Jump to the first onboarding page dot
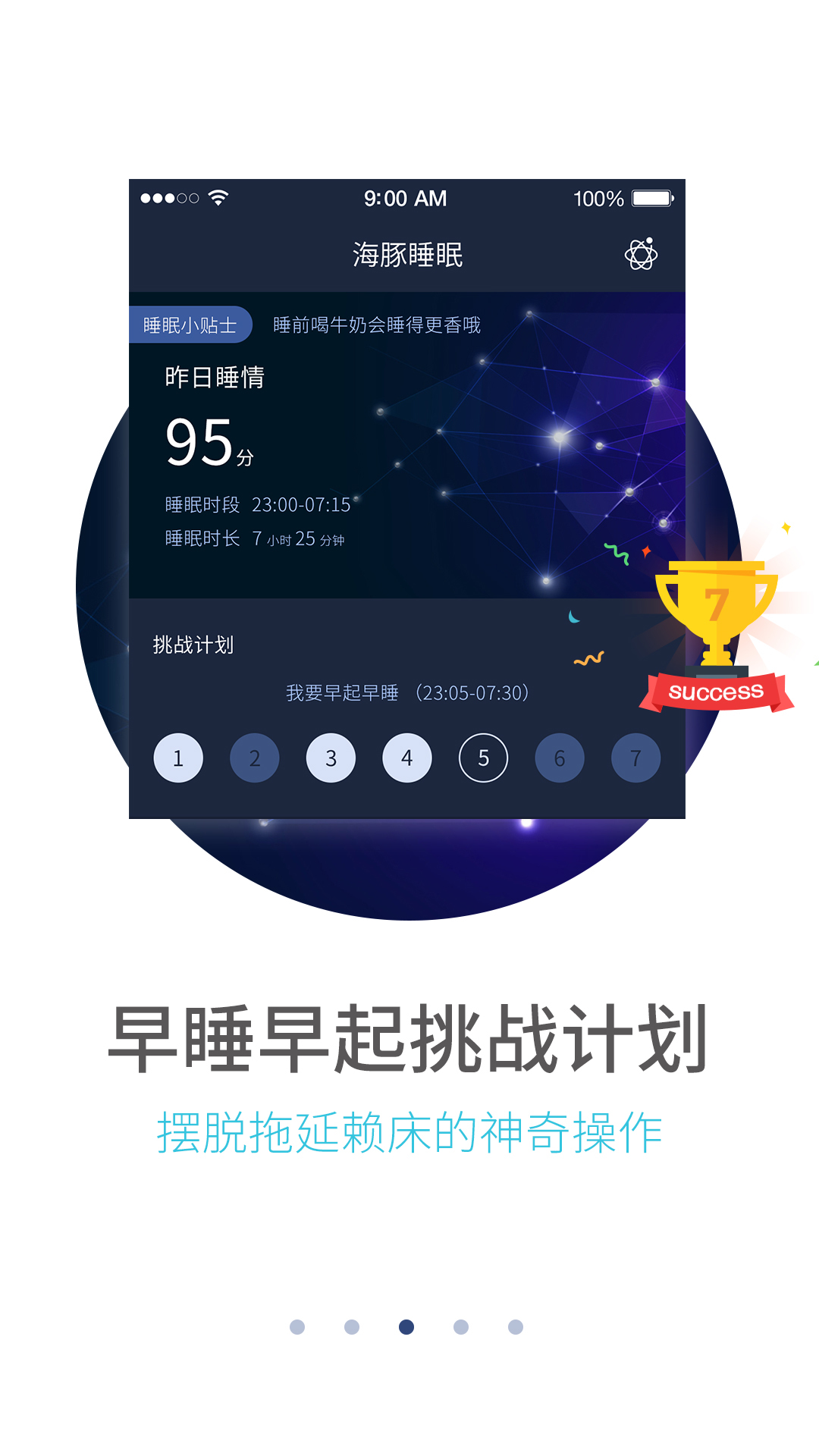The image size is (819, 1456). [x=297, y=1326]
